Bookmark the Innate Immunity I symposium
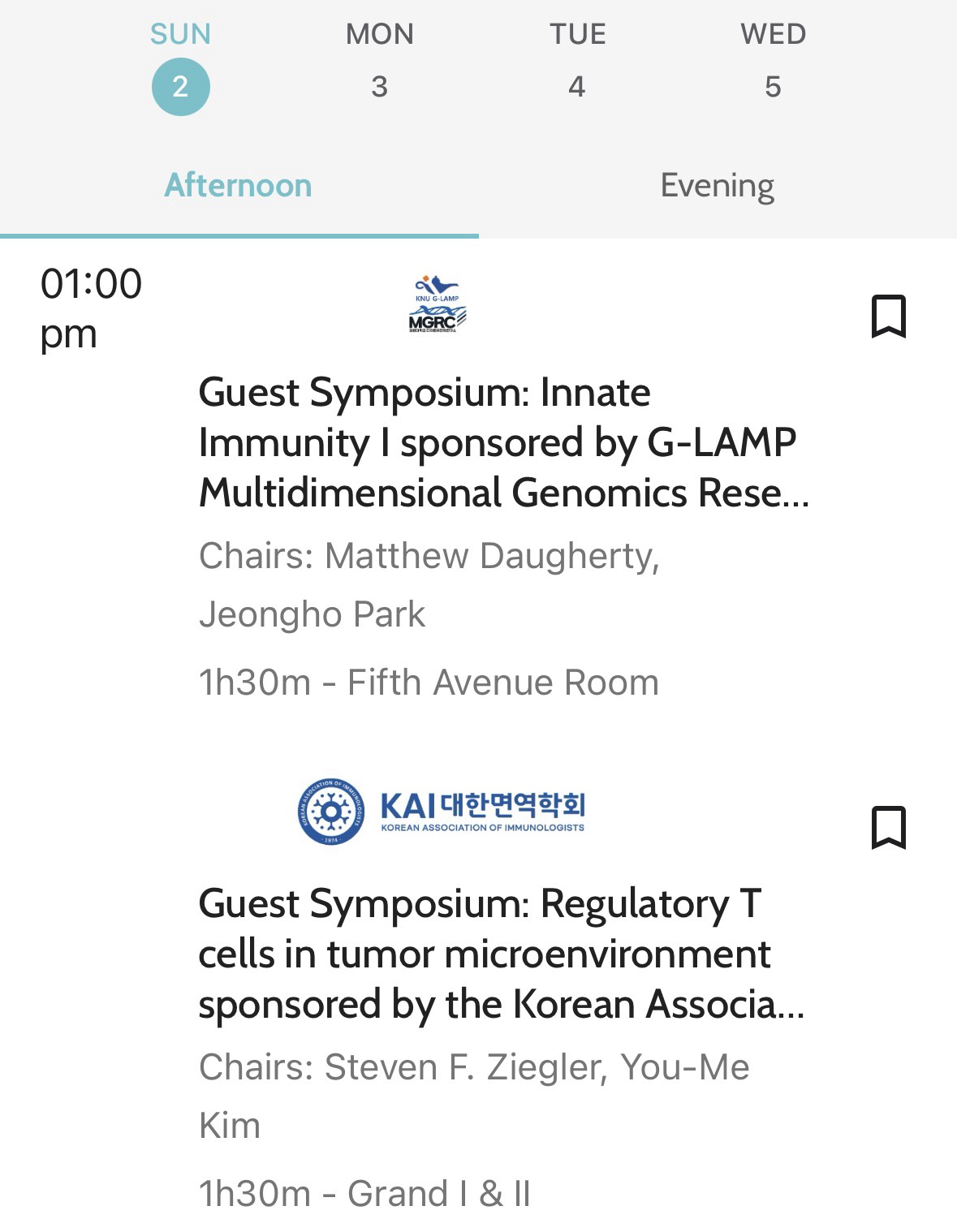This screenshot has width=957, height=1232. coord(888,317)
